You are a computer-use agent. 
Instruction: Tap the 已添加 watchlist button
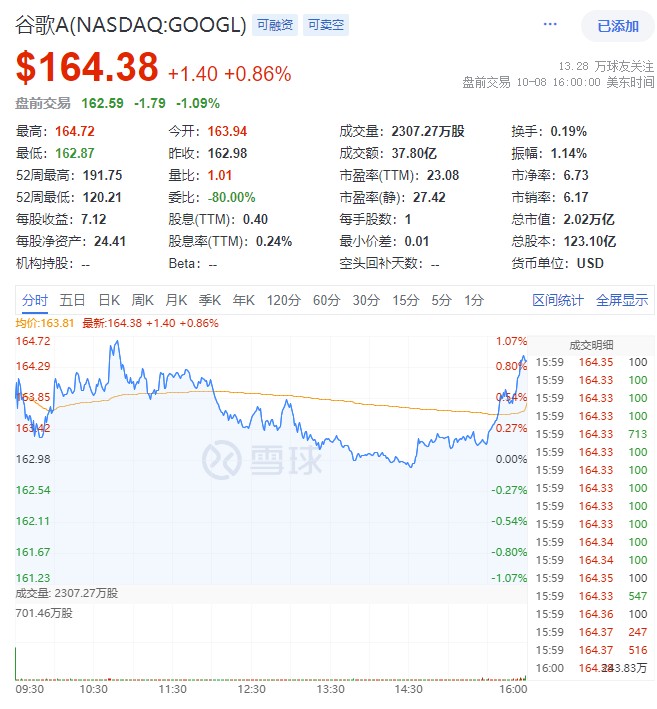click(x=617, y=26)
